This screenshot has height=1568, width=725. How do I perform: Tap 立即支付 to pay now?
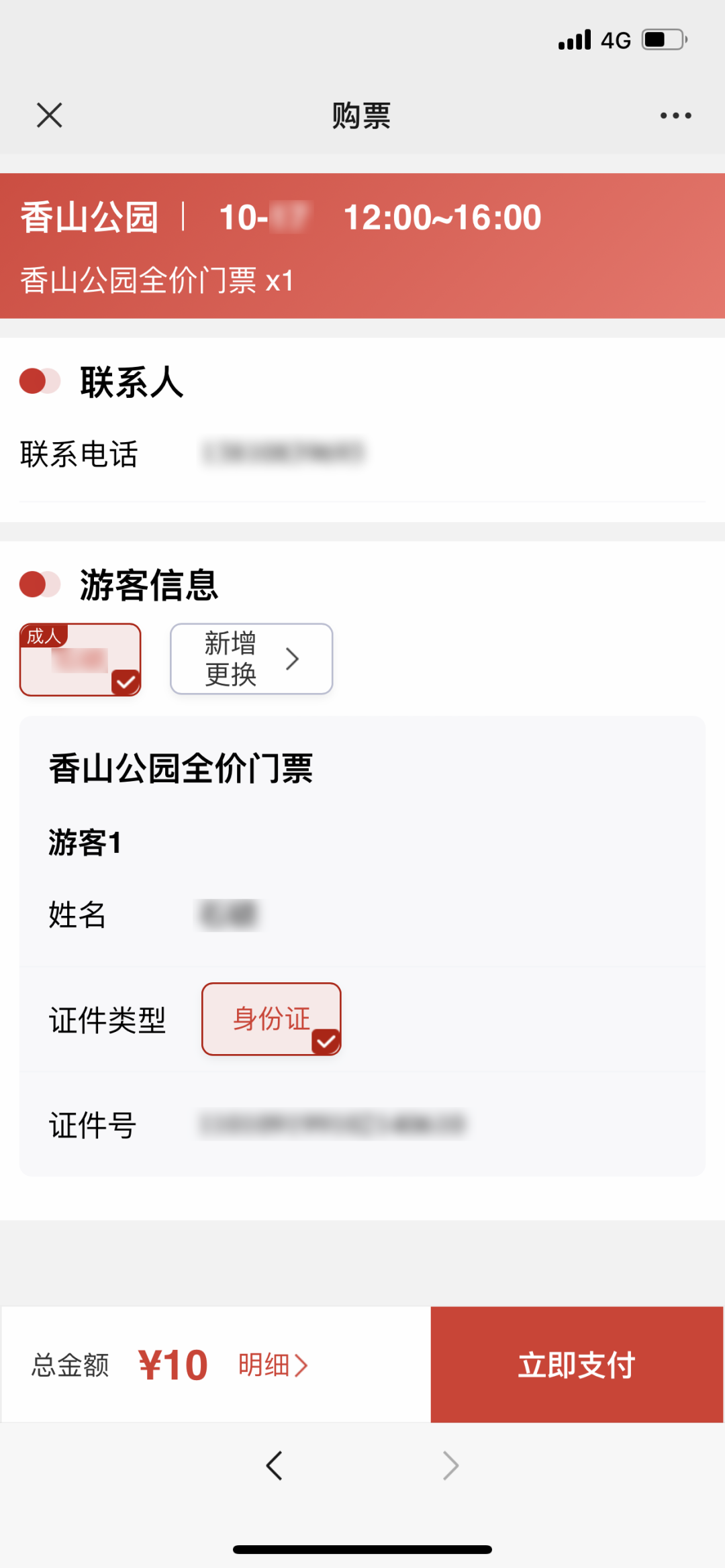tap(577, 1364)
